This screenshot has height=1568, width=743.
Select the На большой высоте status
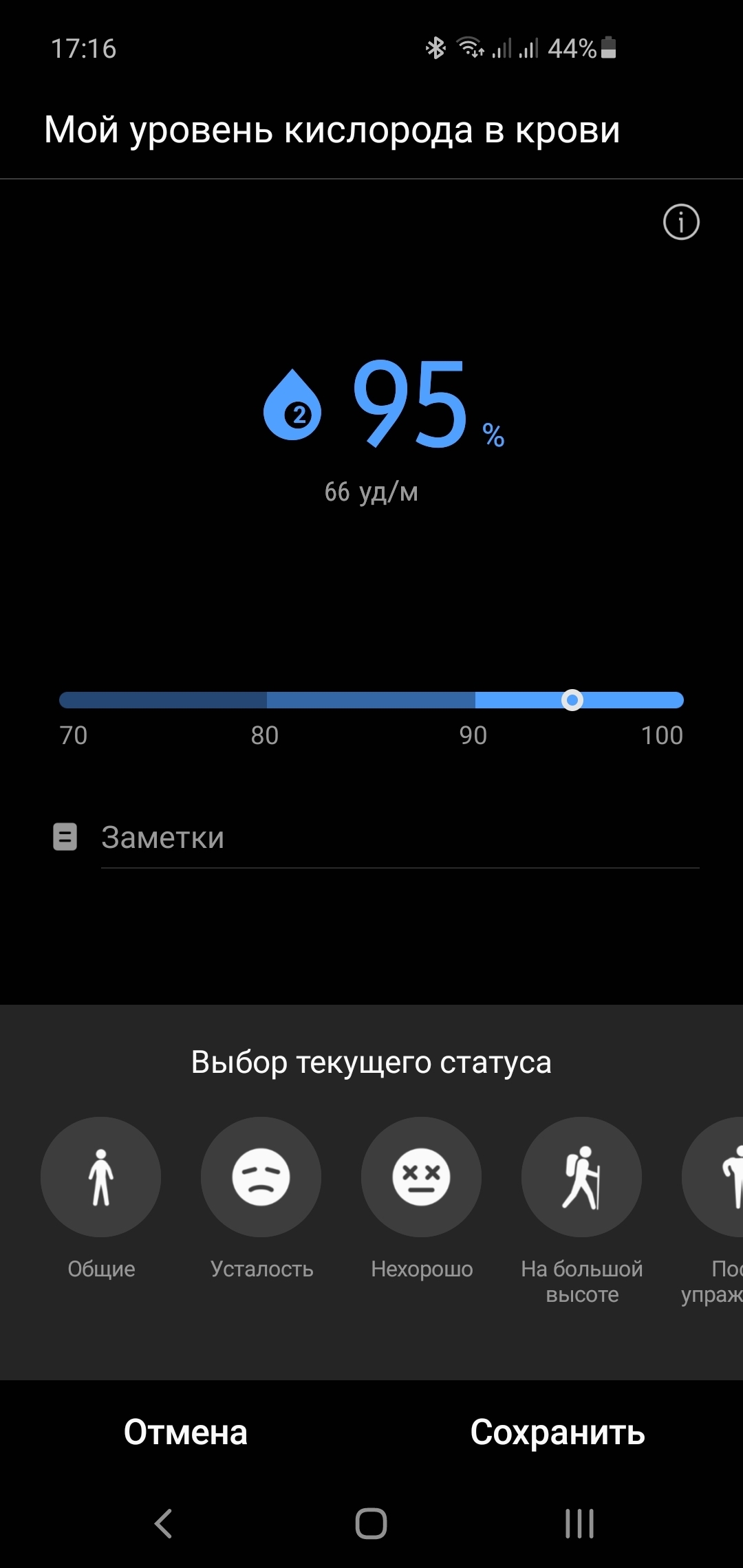click(x=581, y=1177)
